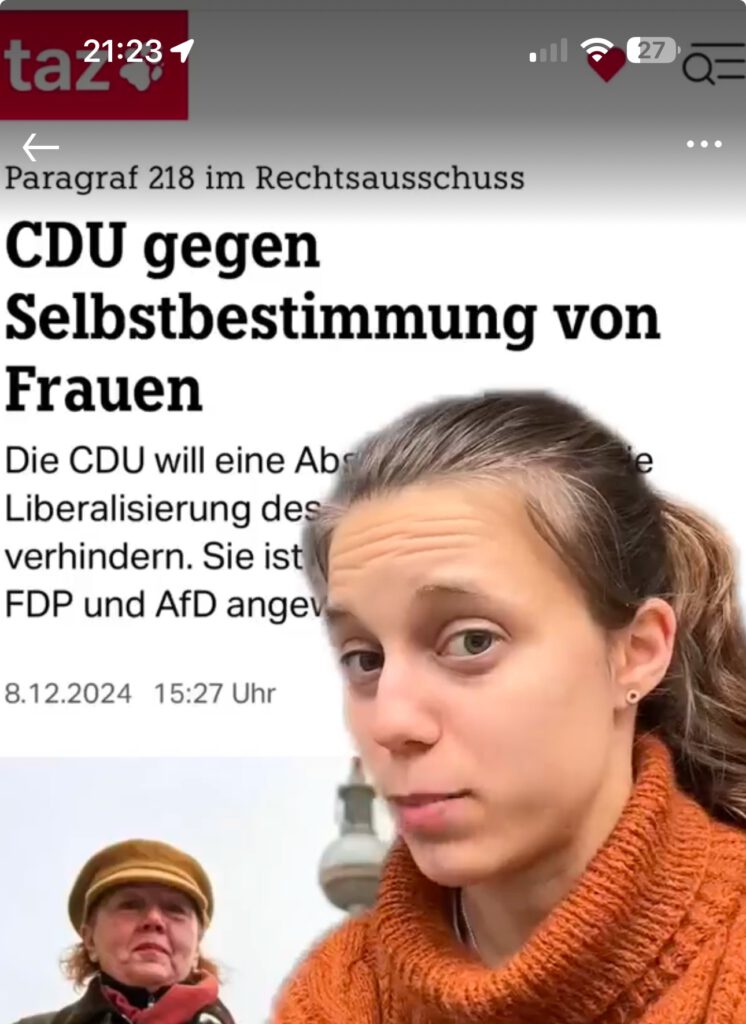Go back using the top-left arrow

pyautogui.click(x=40, y=147)
